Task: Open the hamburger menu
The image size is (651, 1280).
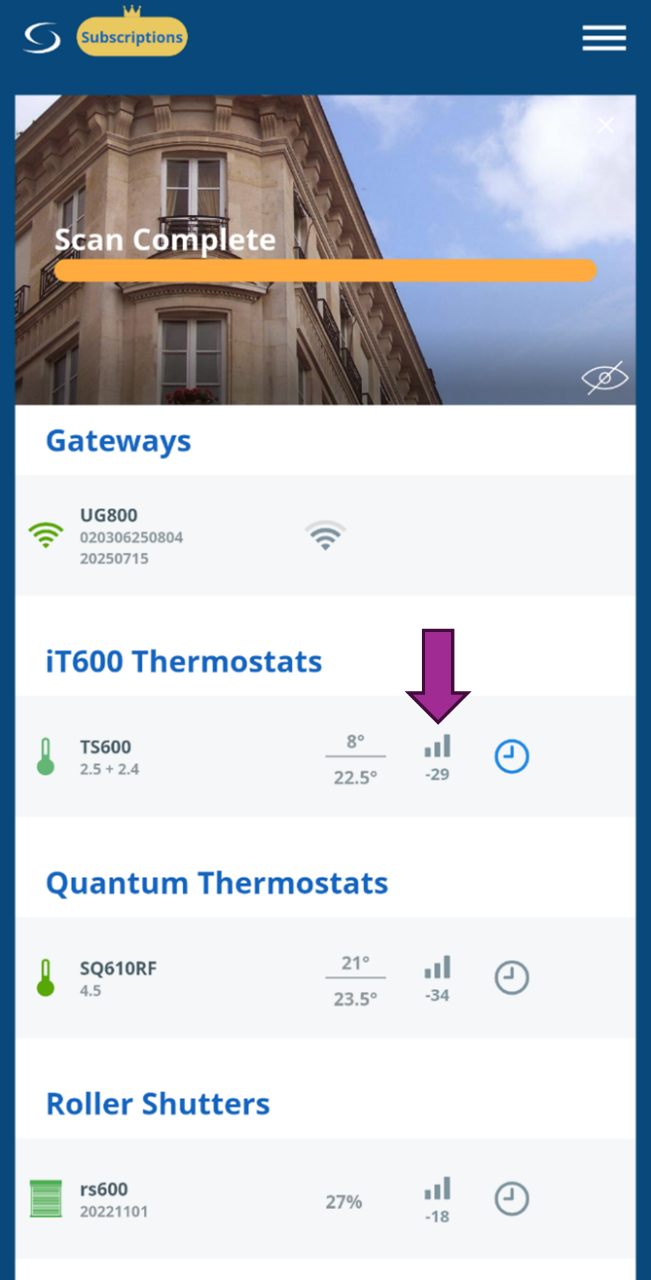Action: 604,38
